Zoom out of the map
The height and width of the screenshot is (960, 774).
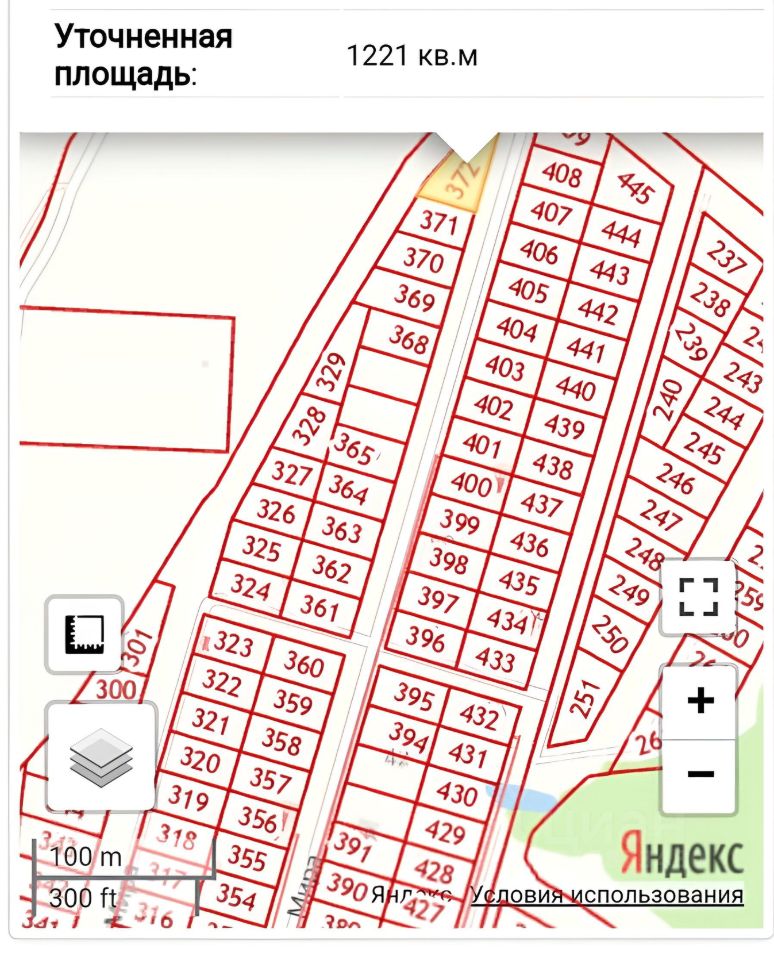[700, 774]
